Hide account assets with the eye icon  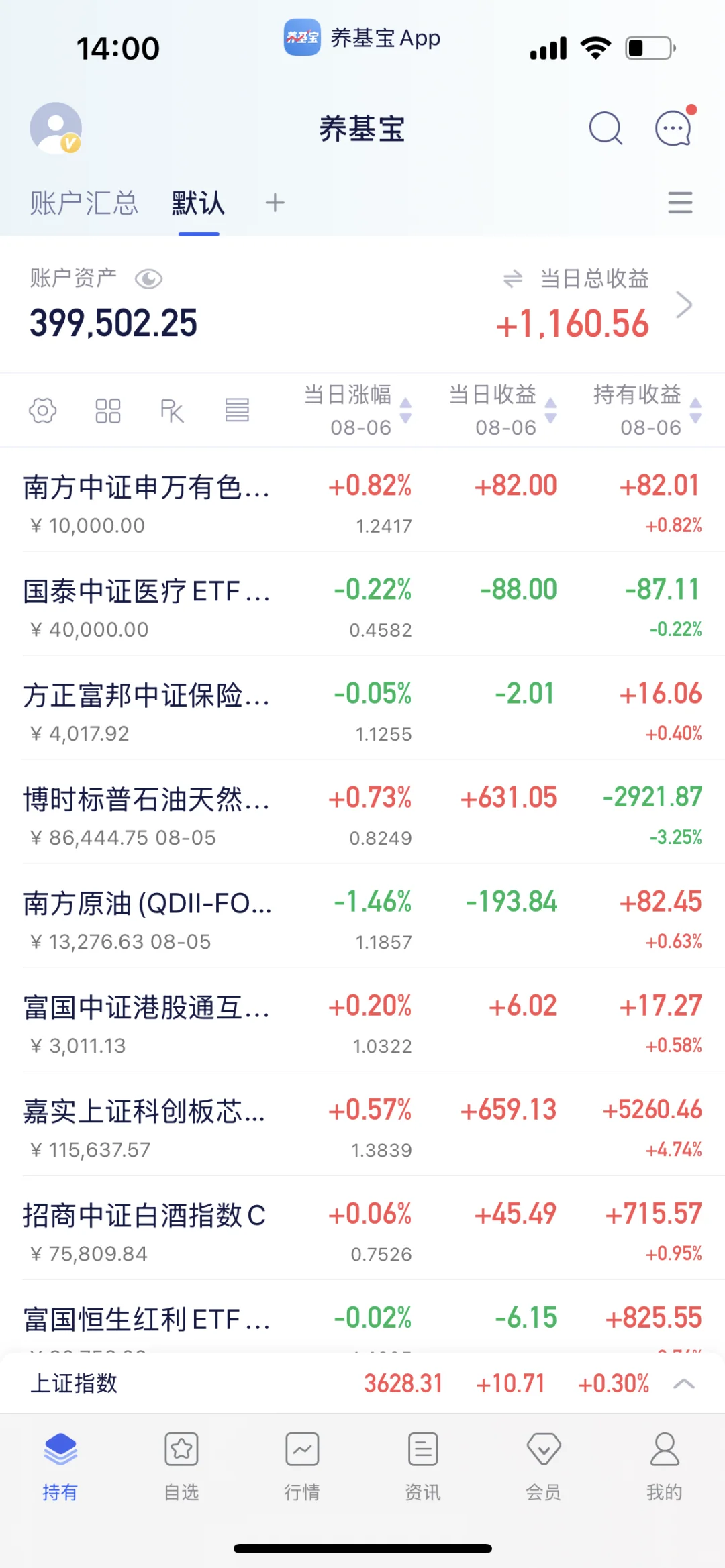coord(148,279)
